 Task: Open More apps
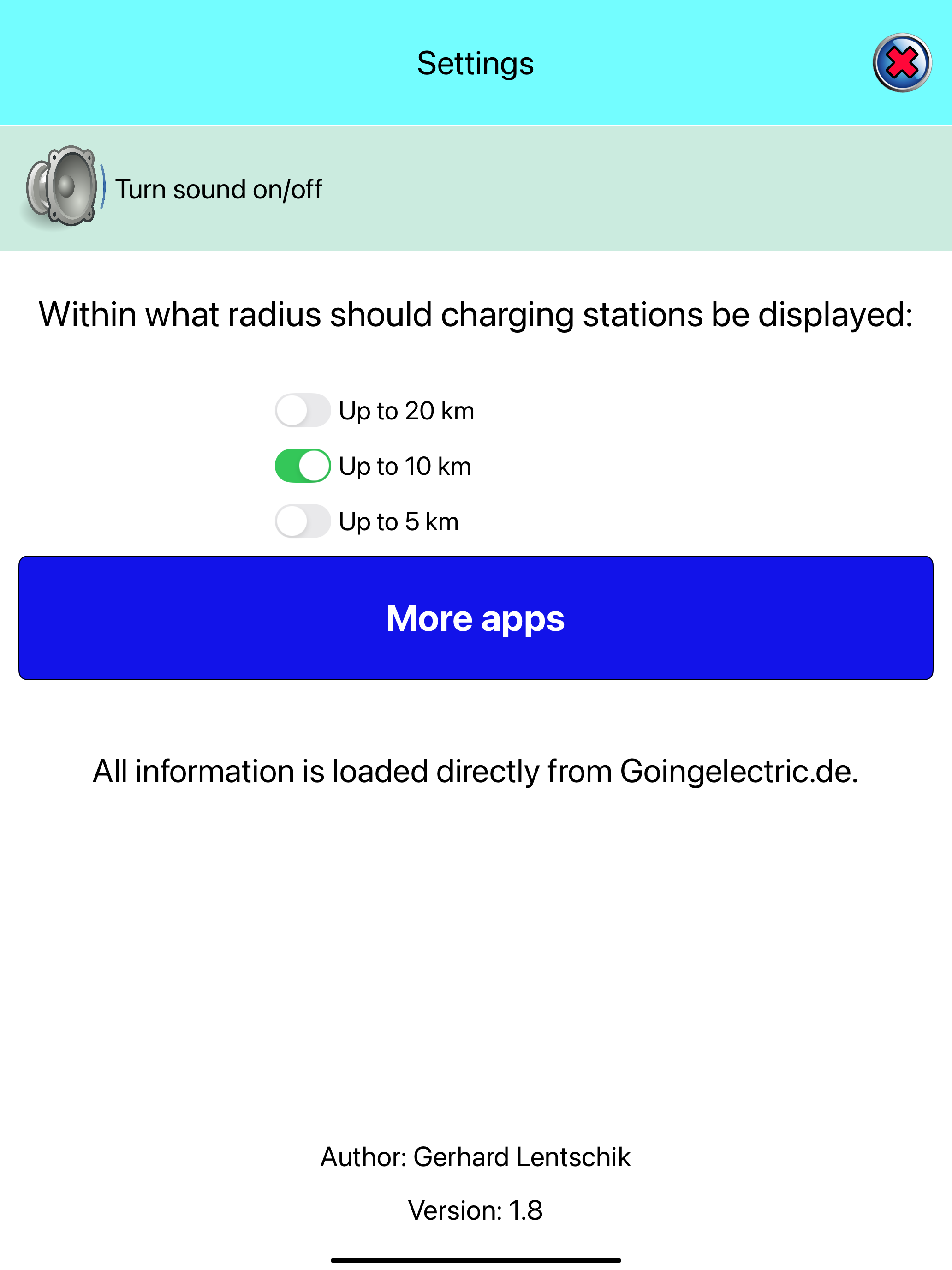coord(476,618)
